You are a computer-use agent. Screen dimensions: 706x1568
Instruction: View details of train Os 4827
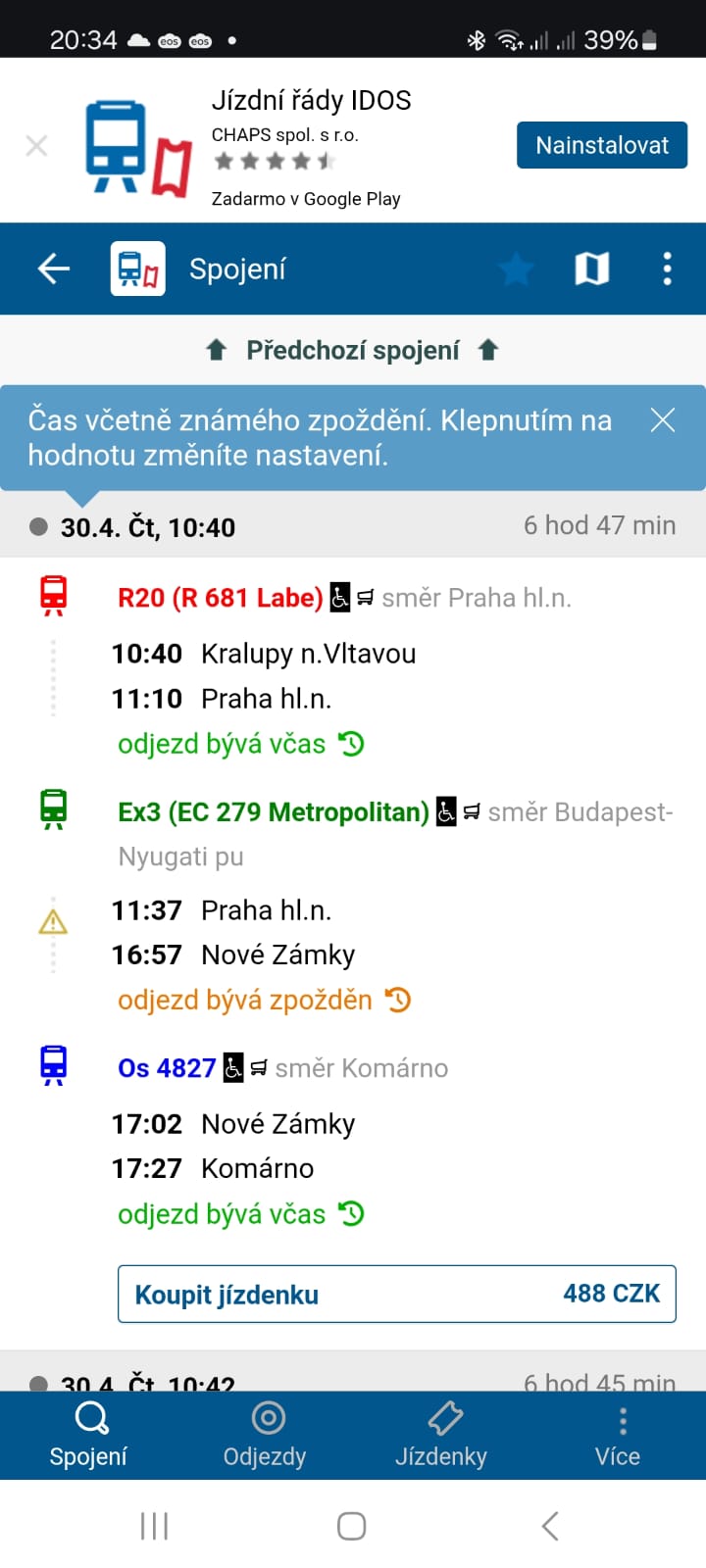(x=167, y=1068)
